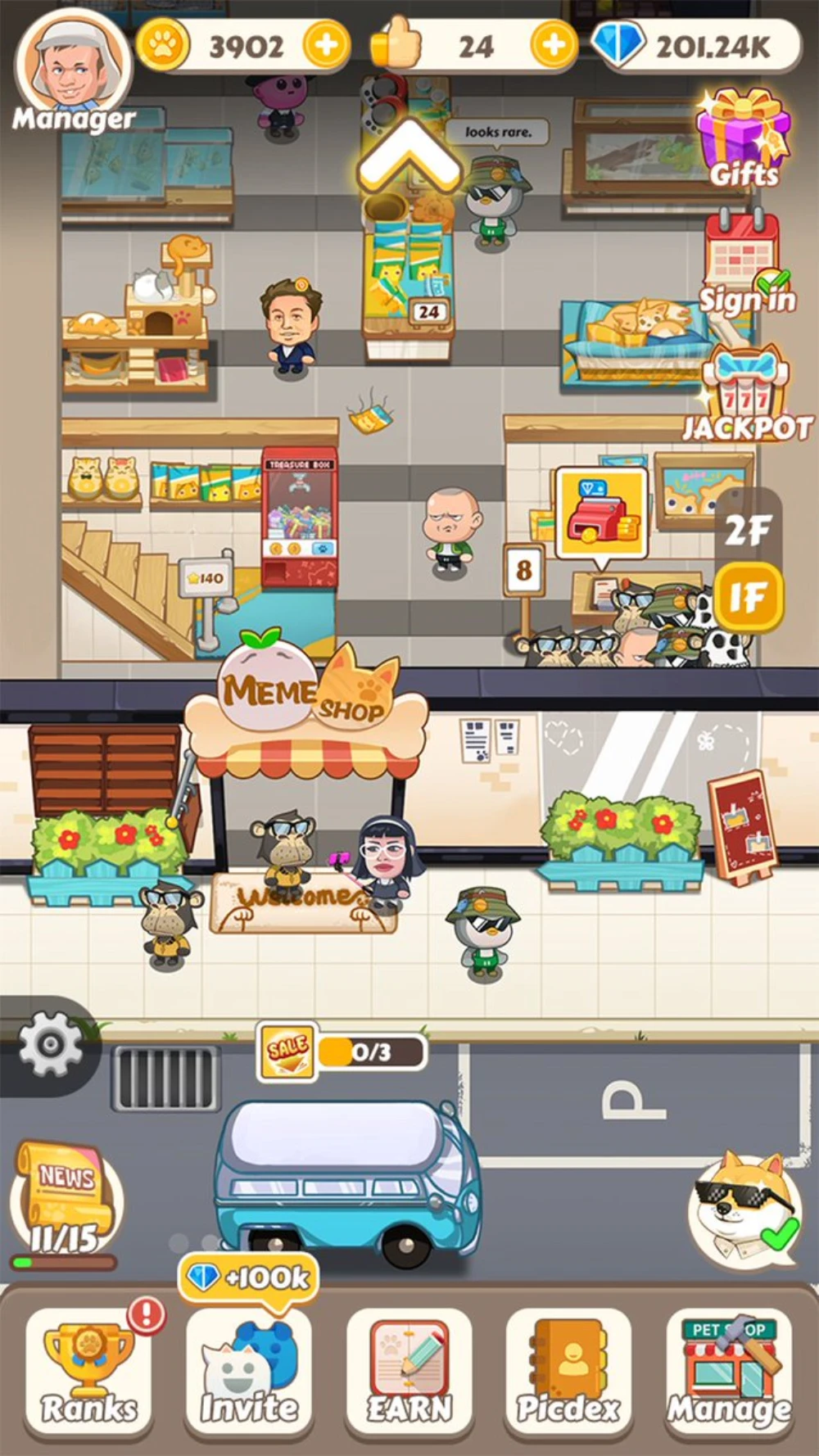Collect from the cash register bubble
The height and width of the screenshot is (1456, 819).
click(x=602, y=513)
